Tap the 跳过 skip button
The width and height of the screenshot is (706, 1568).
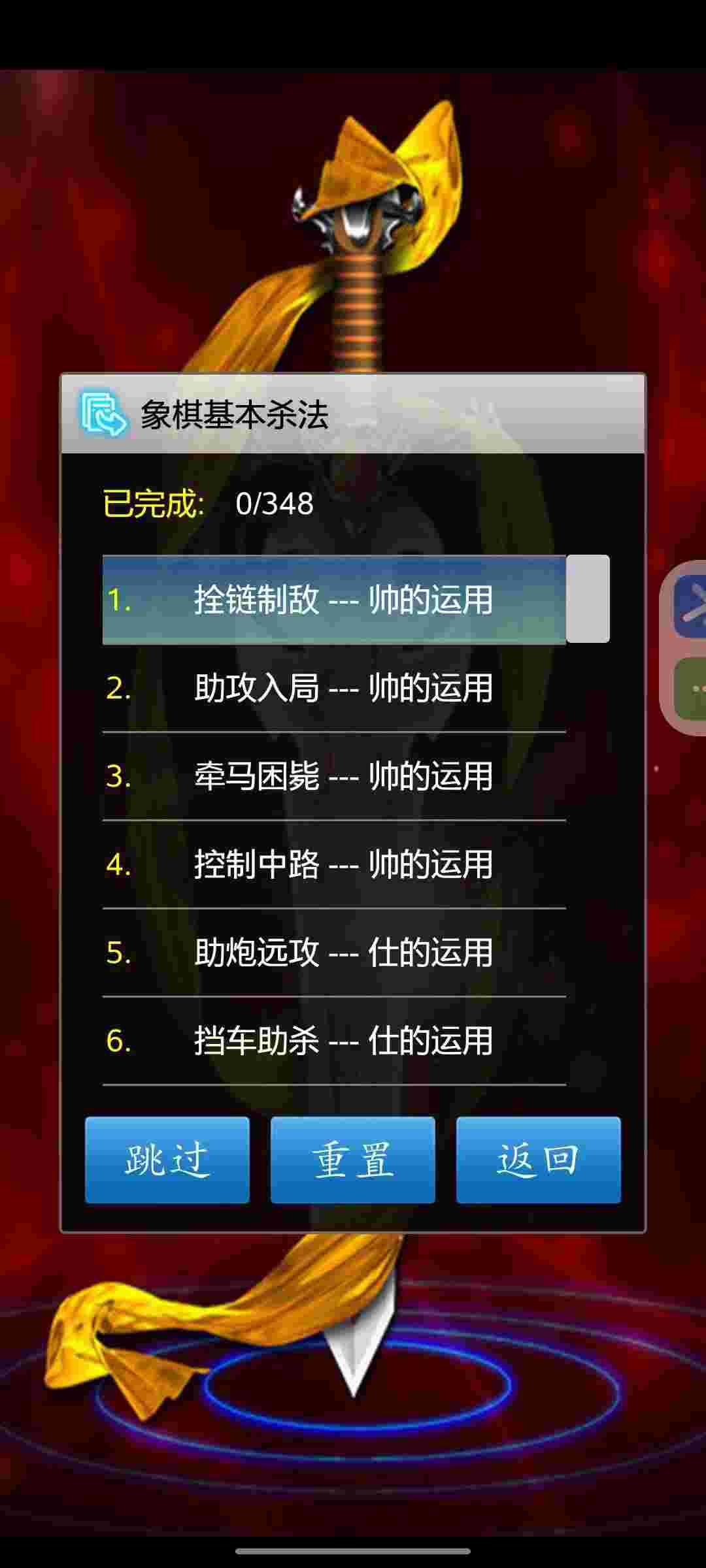(167, 1160)
